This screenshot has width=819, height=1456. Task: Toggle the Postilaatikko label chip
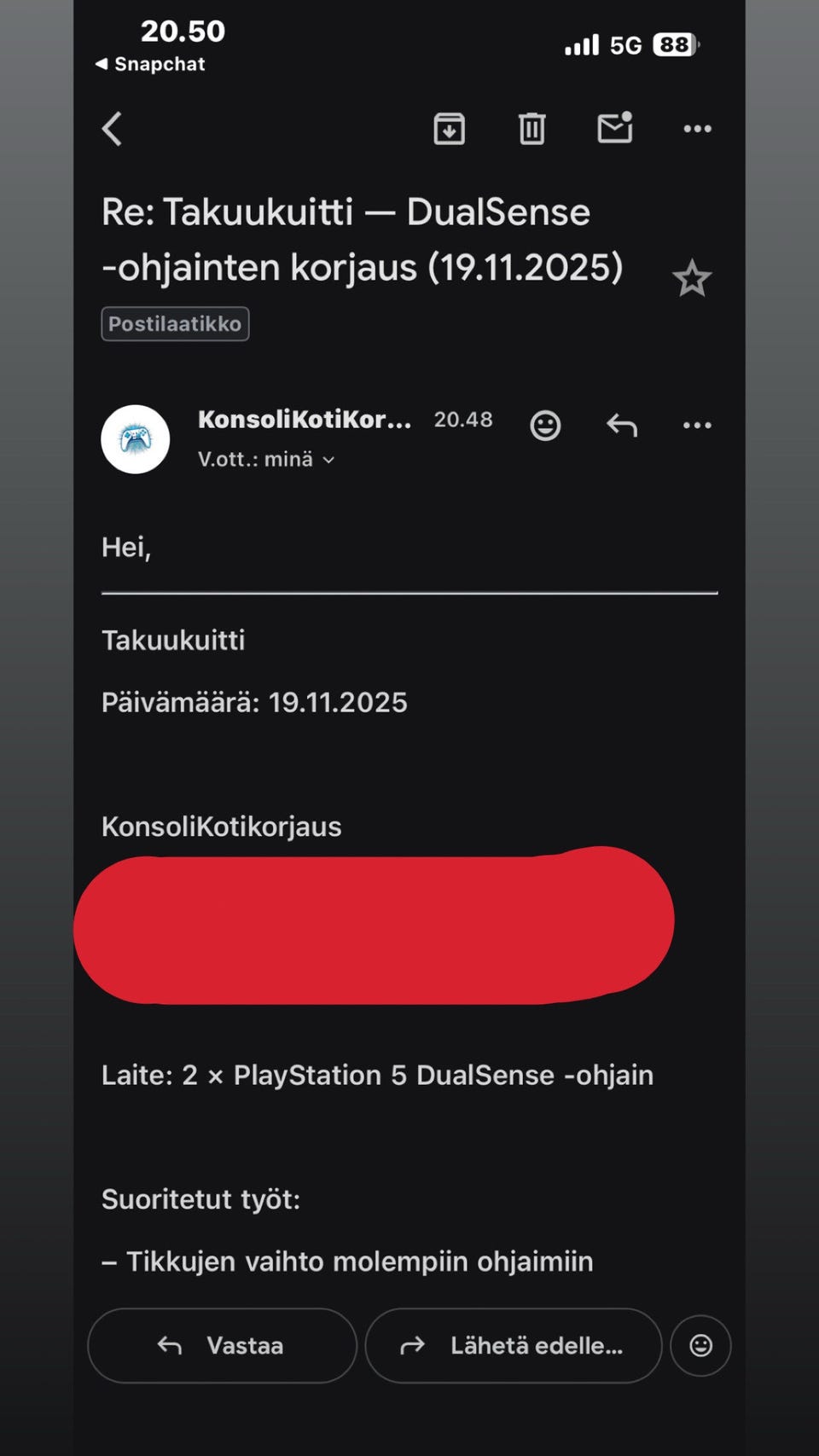pyautogui.click(x=175, y=324)
